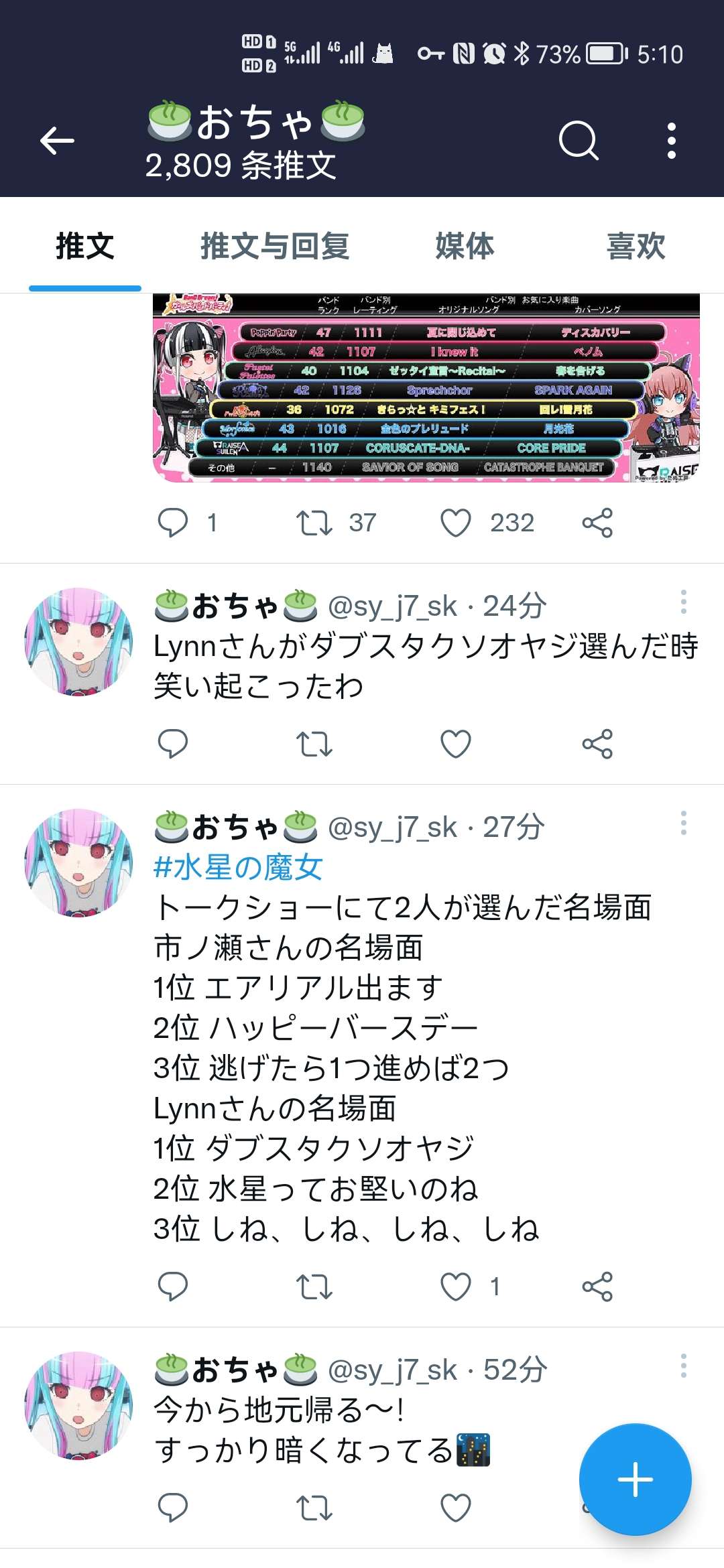Image resolution: width=724 pixels, height=1568 pixels.
Task: Search this profile's tweets
Action: (578, 141)
